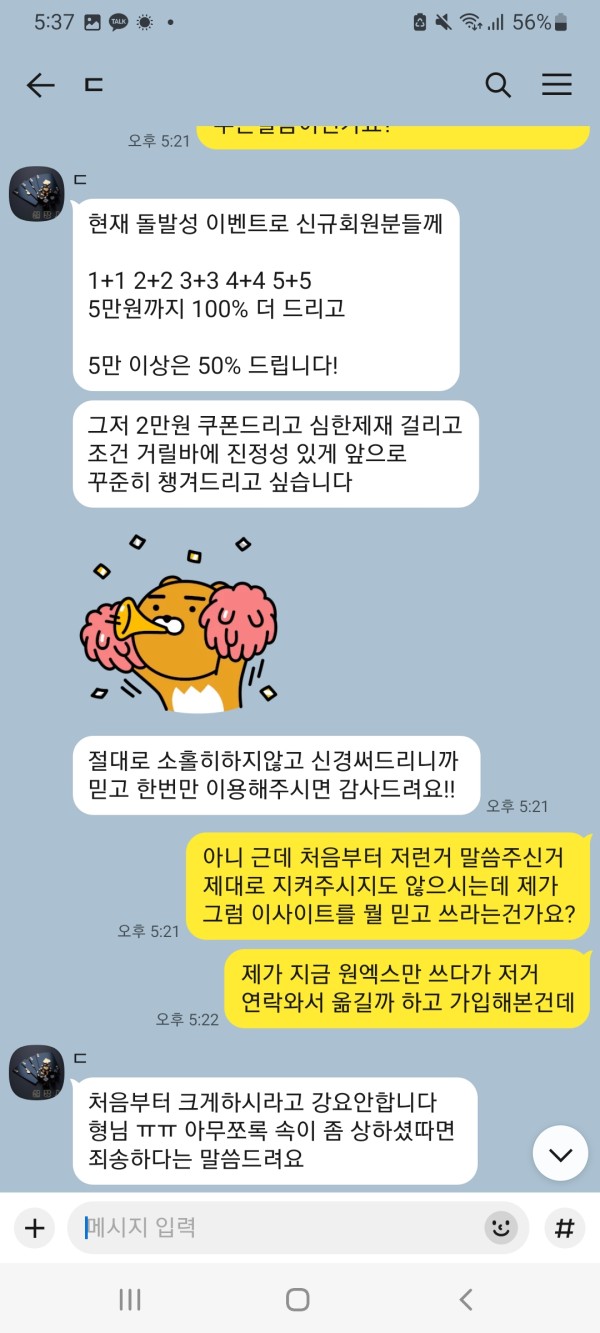Open the emoticon picker
This screenshot has width=600, height=1333.
(500, 1227)
